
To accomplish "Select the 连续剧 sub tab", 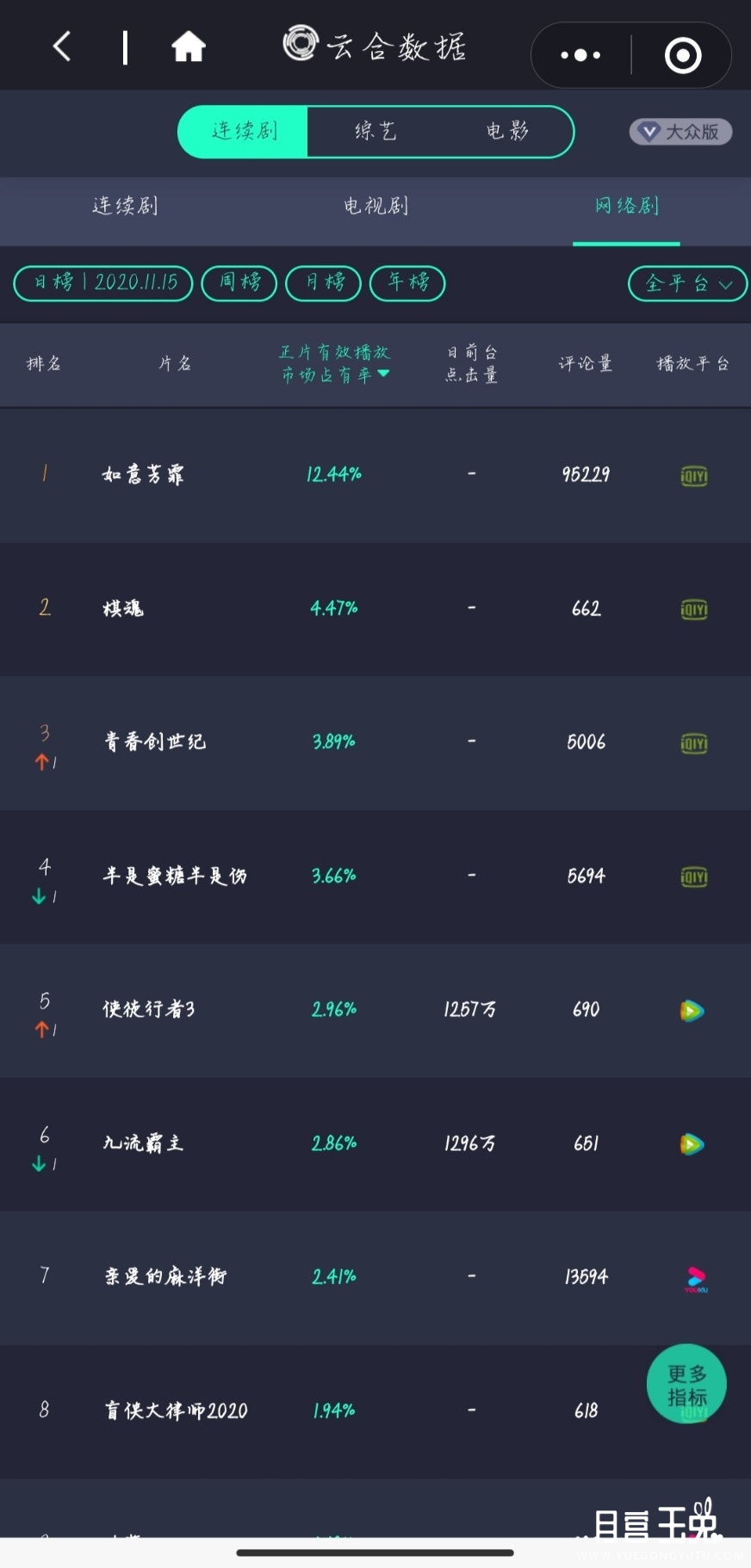I will click(x=125, y=206).
